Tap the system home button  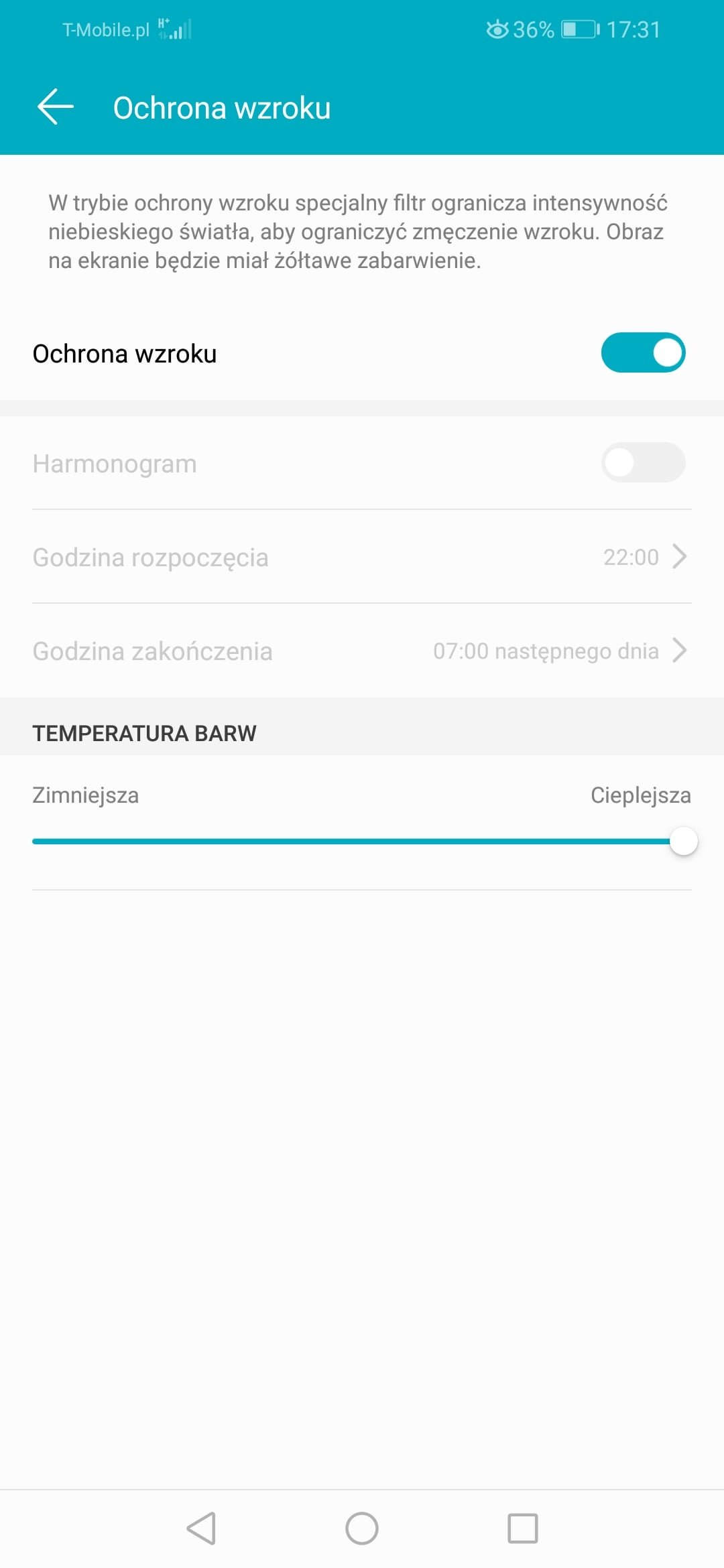coord(362,1528)
